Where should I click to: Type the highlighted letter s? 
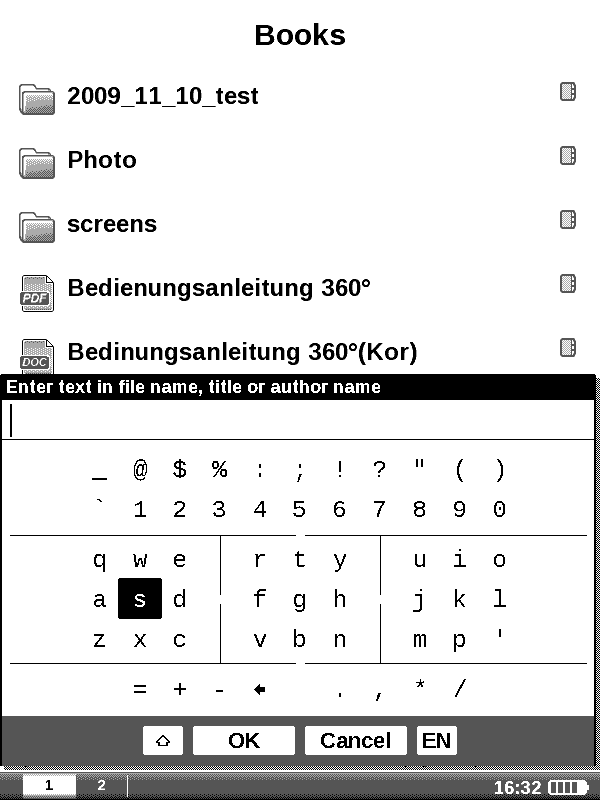140,600
